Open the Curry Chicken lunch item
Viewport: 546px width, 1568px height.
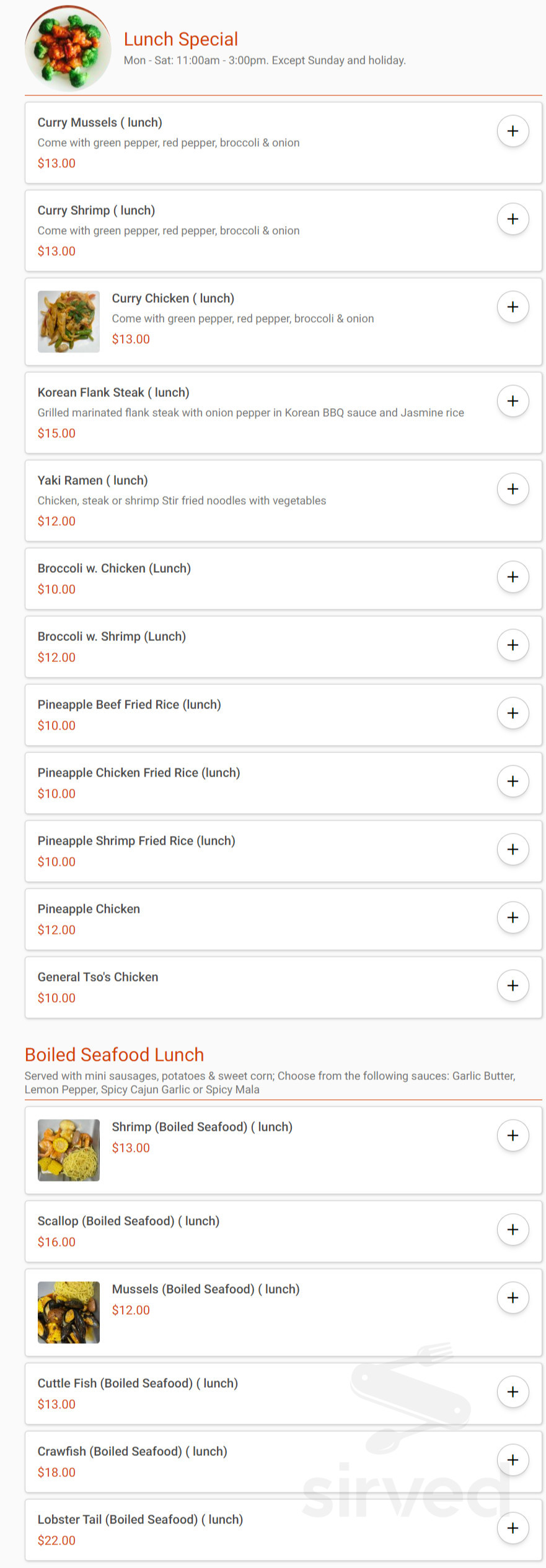click(173, 298)
